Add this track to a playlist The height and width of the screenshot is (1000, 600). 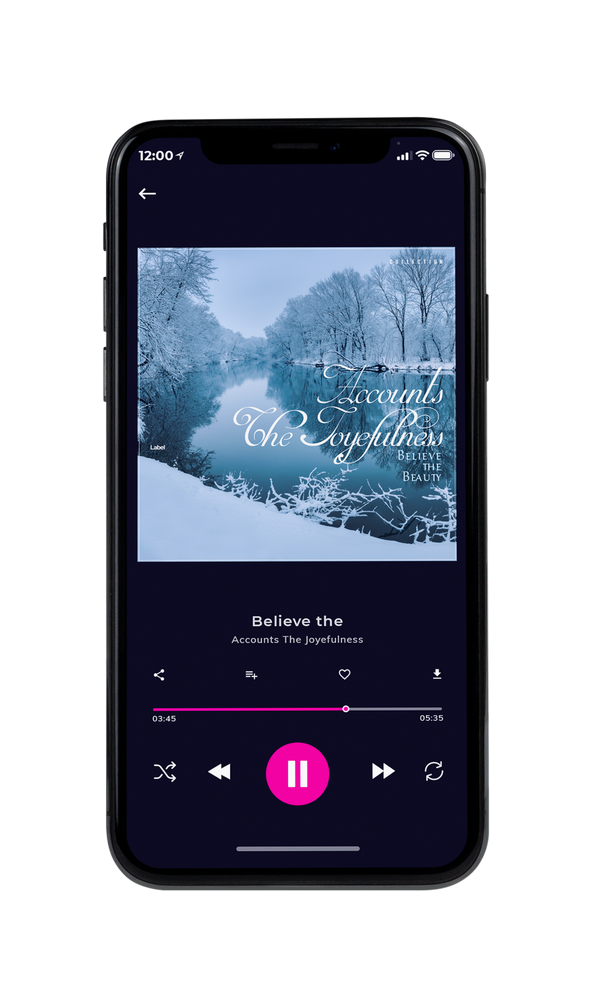coord(251,675)
